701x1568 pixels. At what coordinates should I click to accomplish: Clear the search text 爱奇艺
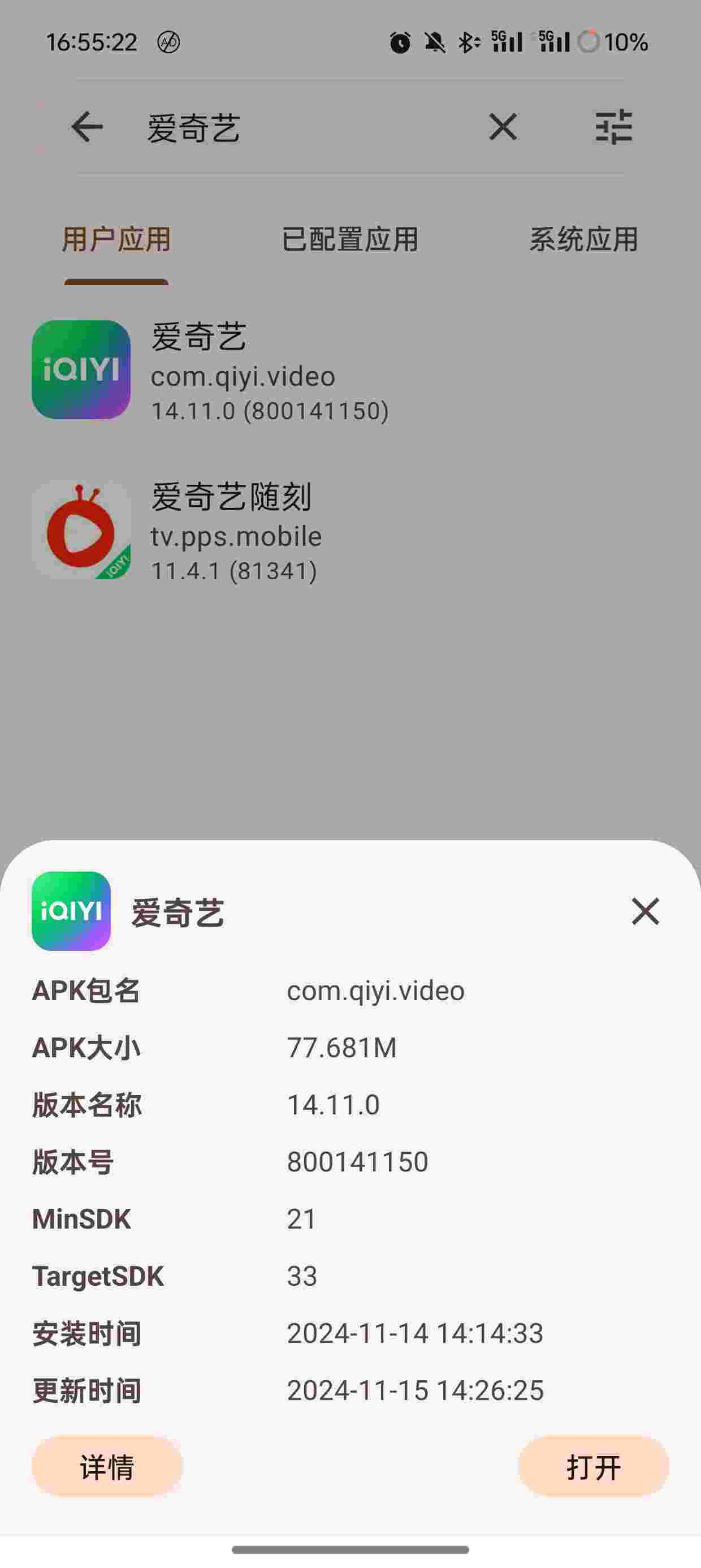[503, 127]
